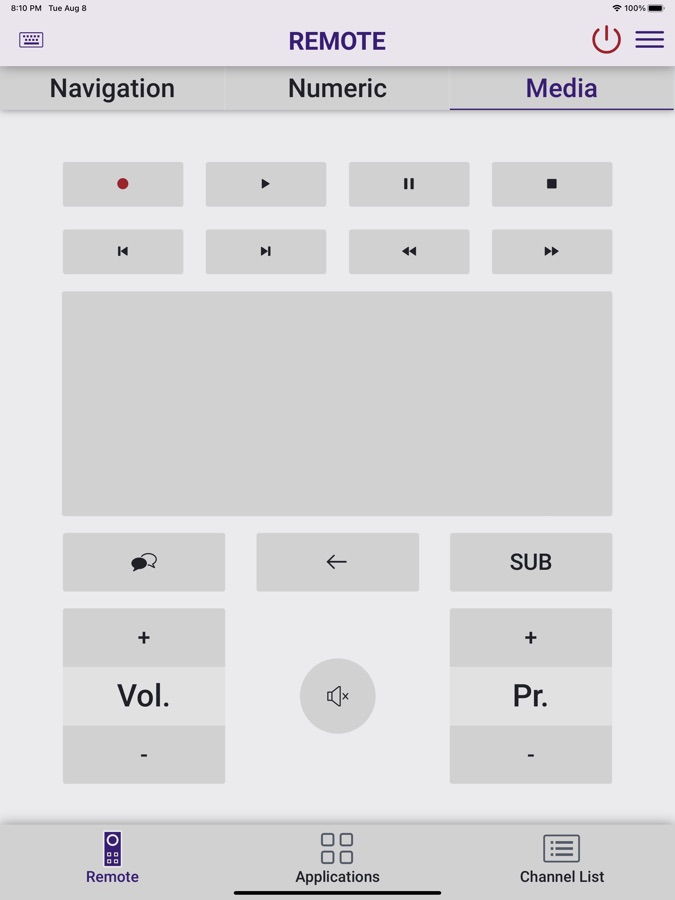Go to previous channel with Pr. minus
Screen dimensions: 675x900
tap(530, 755)
